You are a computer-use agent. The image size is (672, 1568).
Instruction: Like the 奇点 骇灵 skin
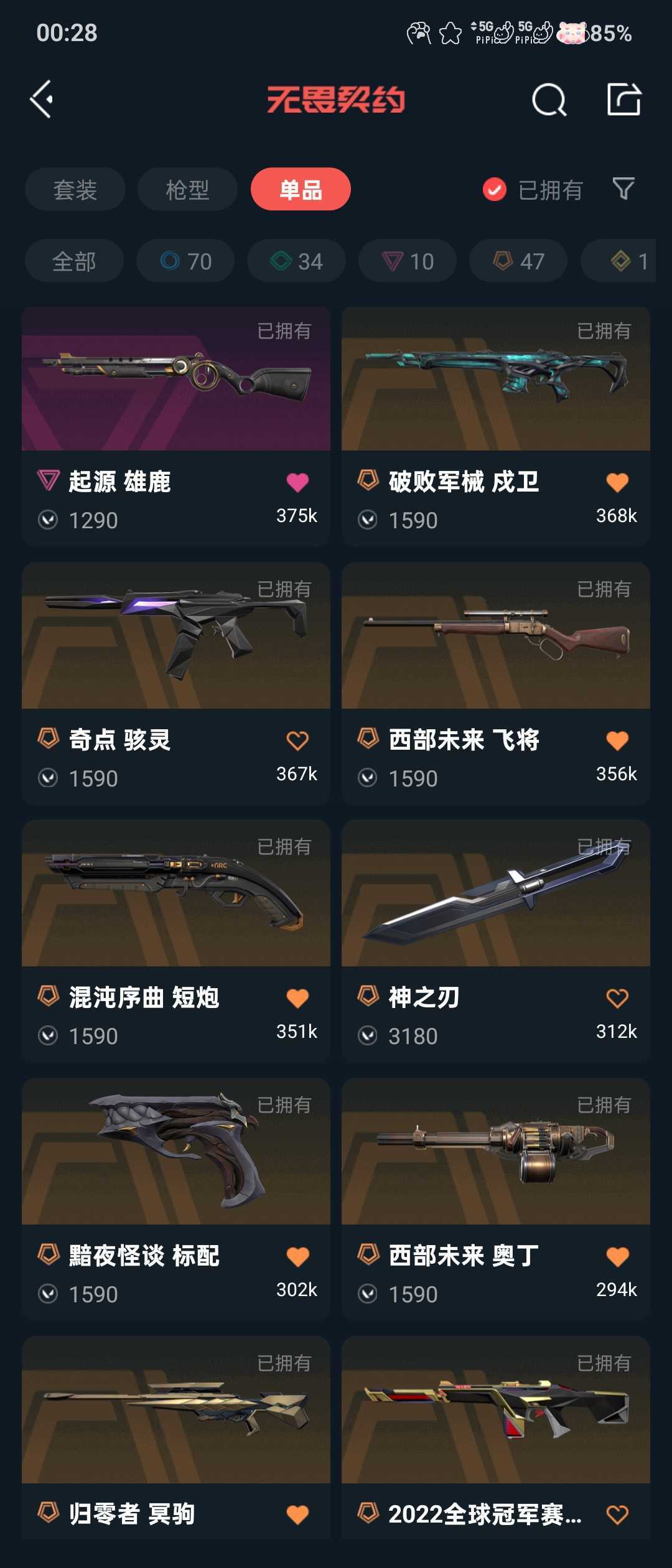tap(297, 740)
